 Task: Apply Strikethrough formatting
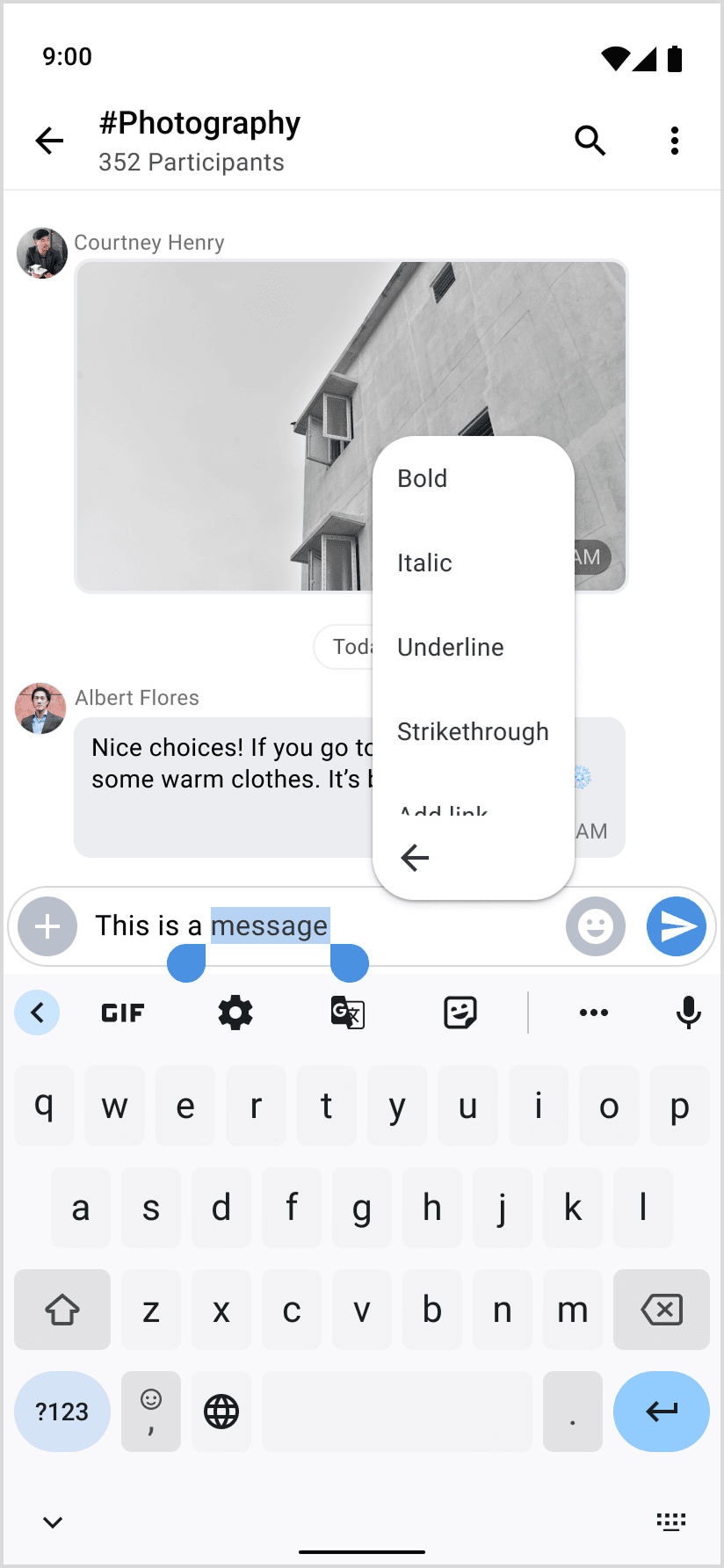[473, 731]
